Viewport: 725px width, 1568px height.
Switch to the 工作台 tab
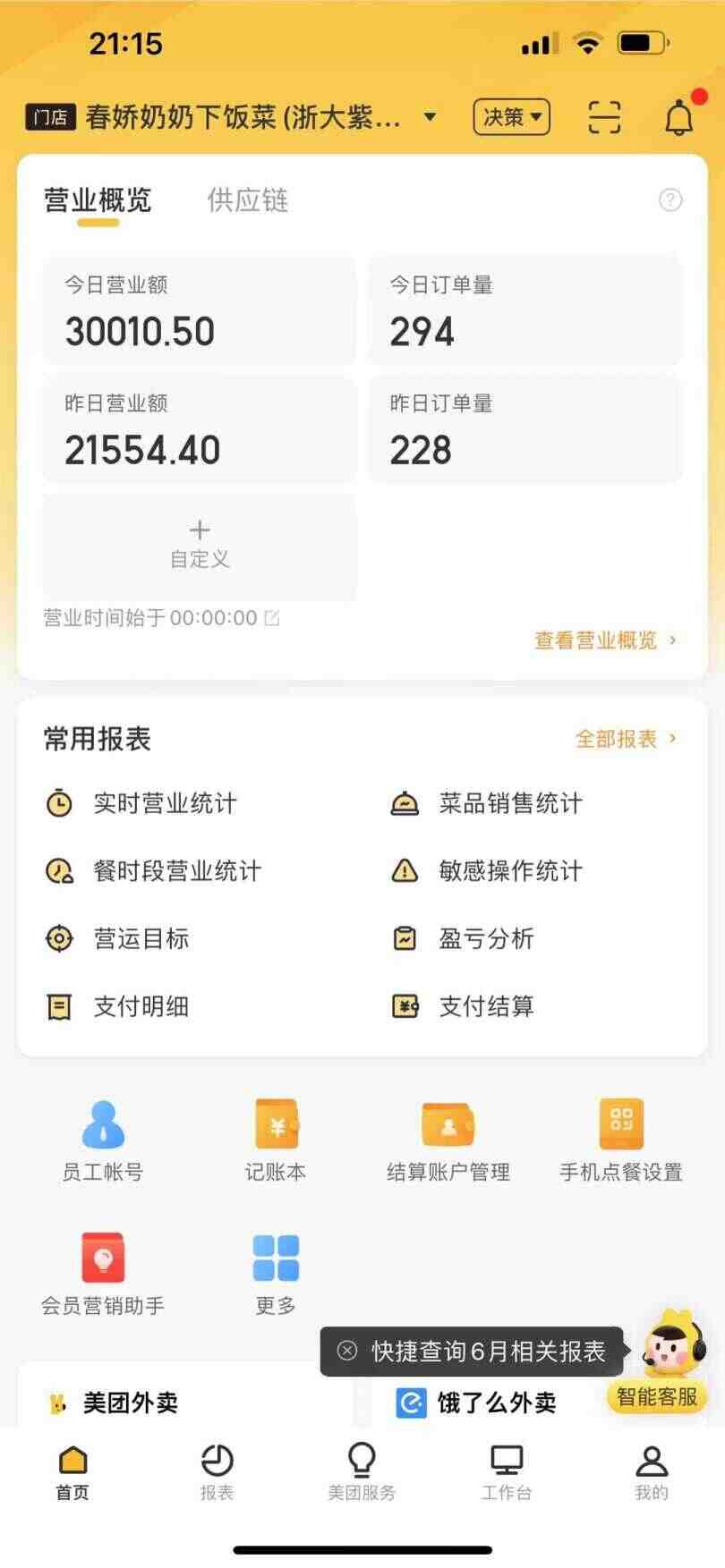pos(507,1472)
